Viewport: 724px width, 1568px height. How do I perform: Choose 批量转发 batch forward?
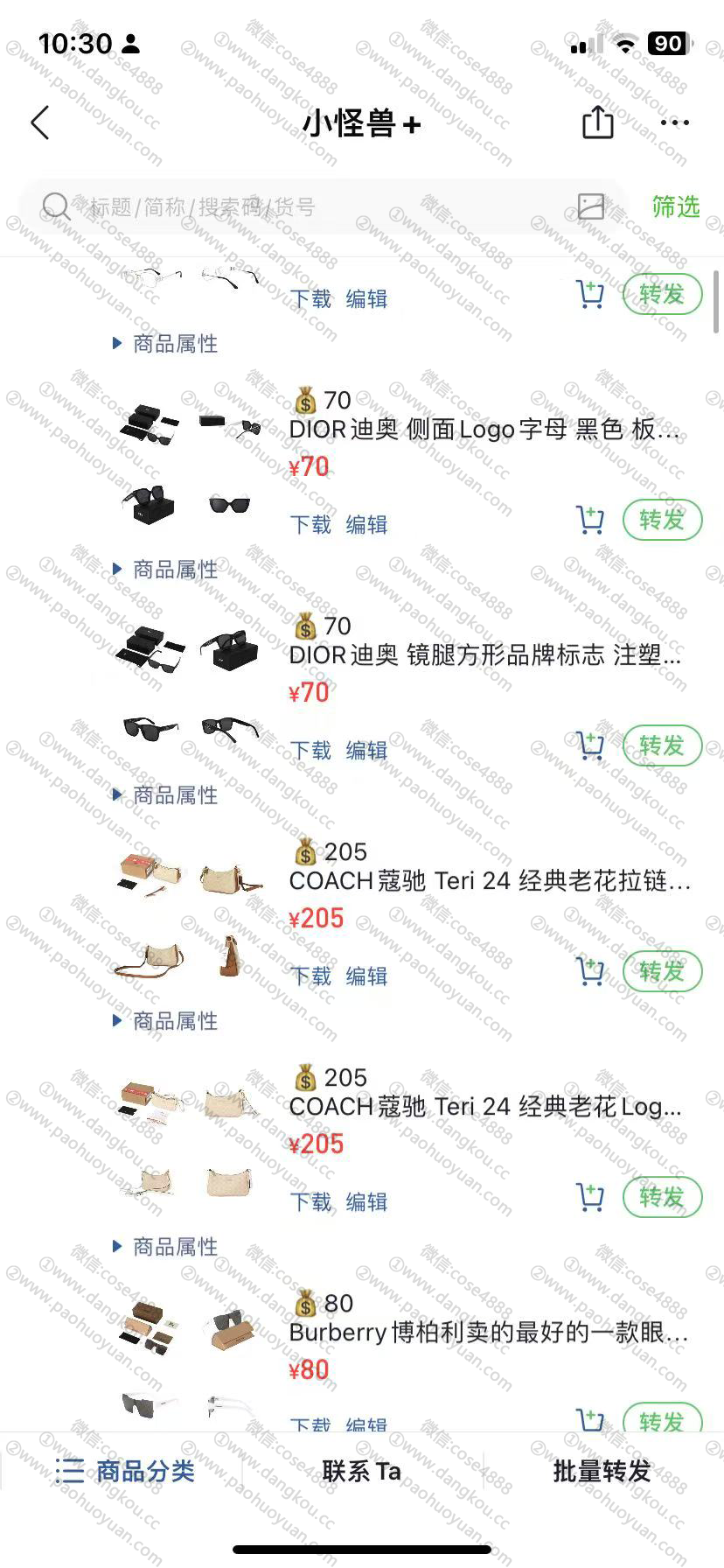602,1471
